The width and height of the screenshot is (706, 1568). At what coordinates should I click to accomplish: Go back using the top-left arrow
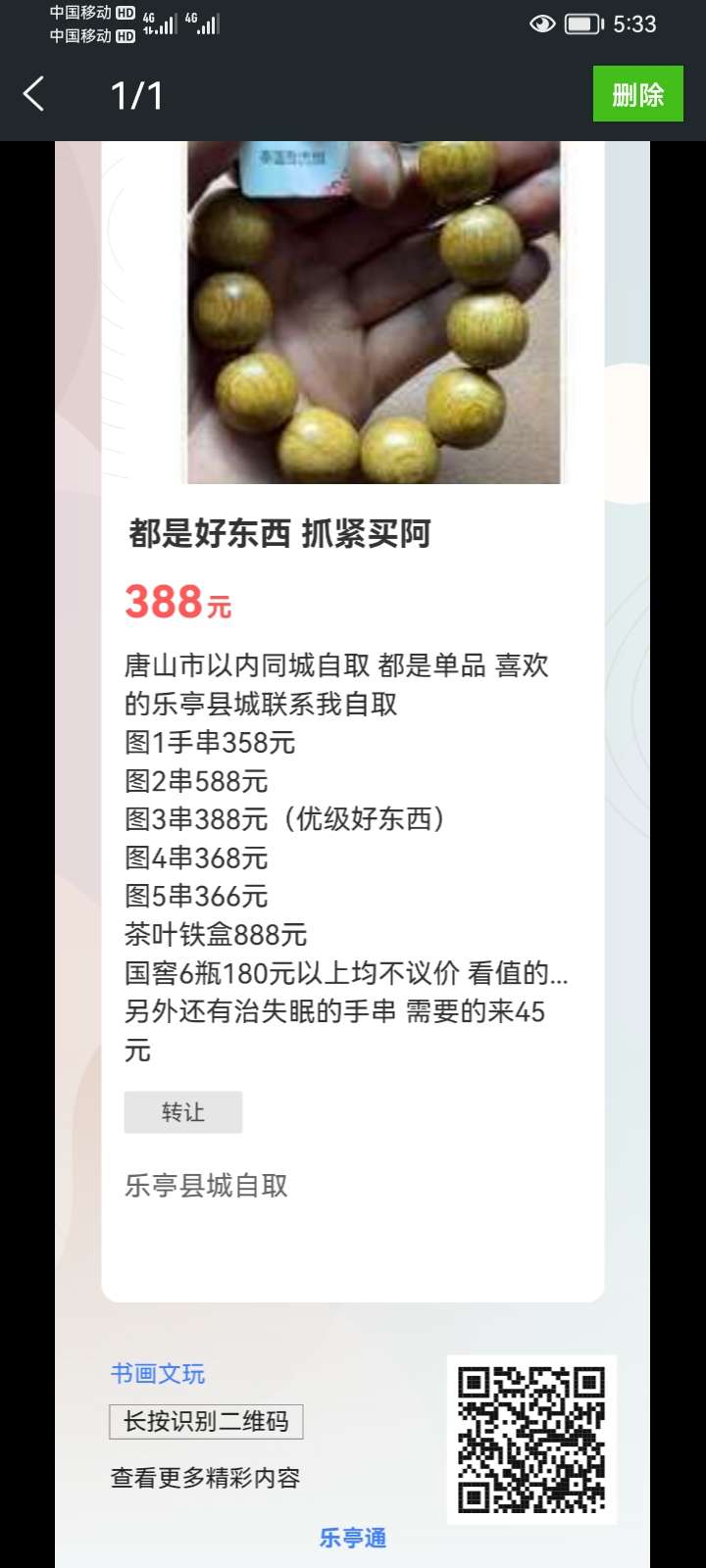pos(34,95)
